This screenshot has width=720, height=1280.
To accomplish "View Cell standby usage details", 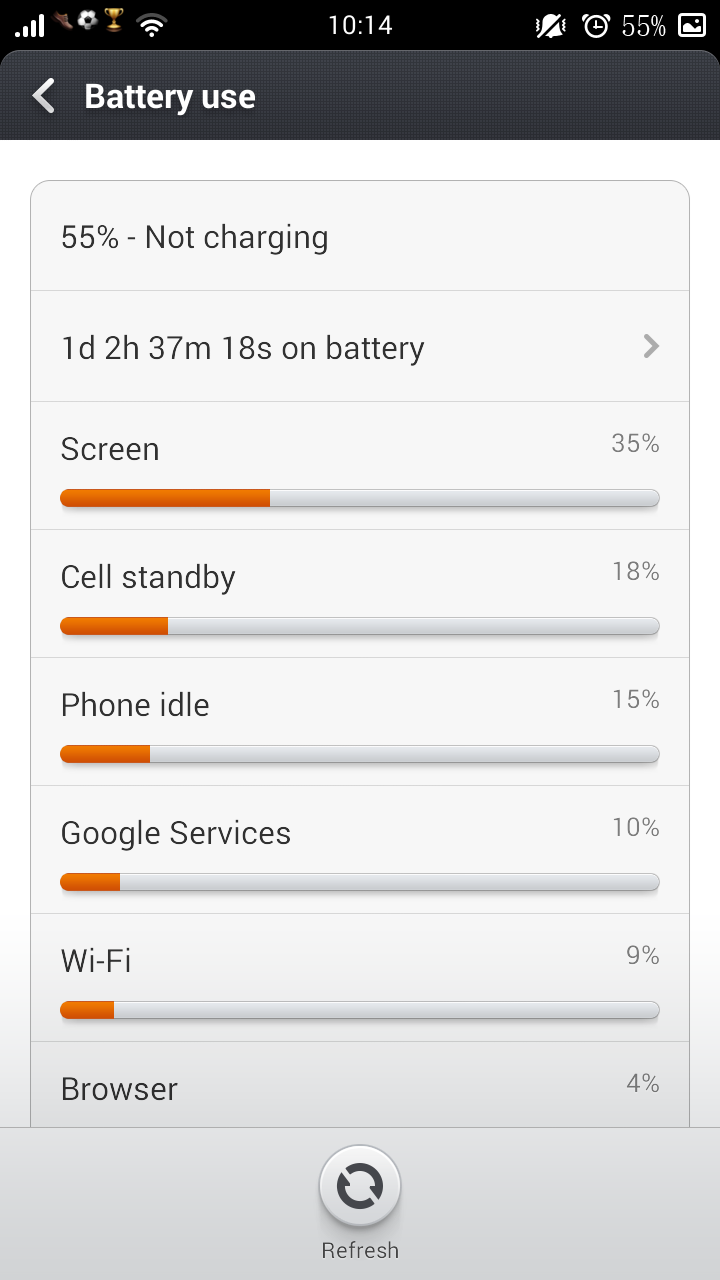I will [360, 594].
